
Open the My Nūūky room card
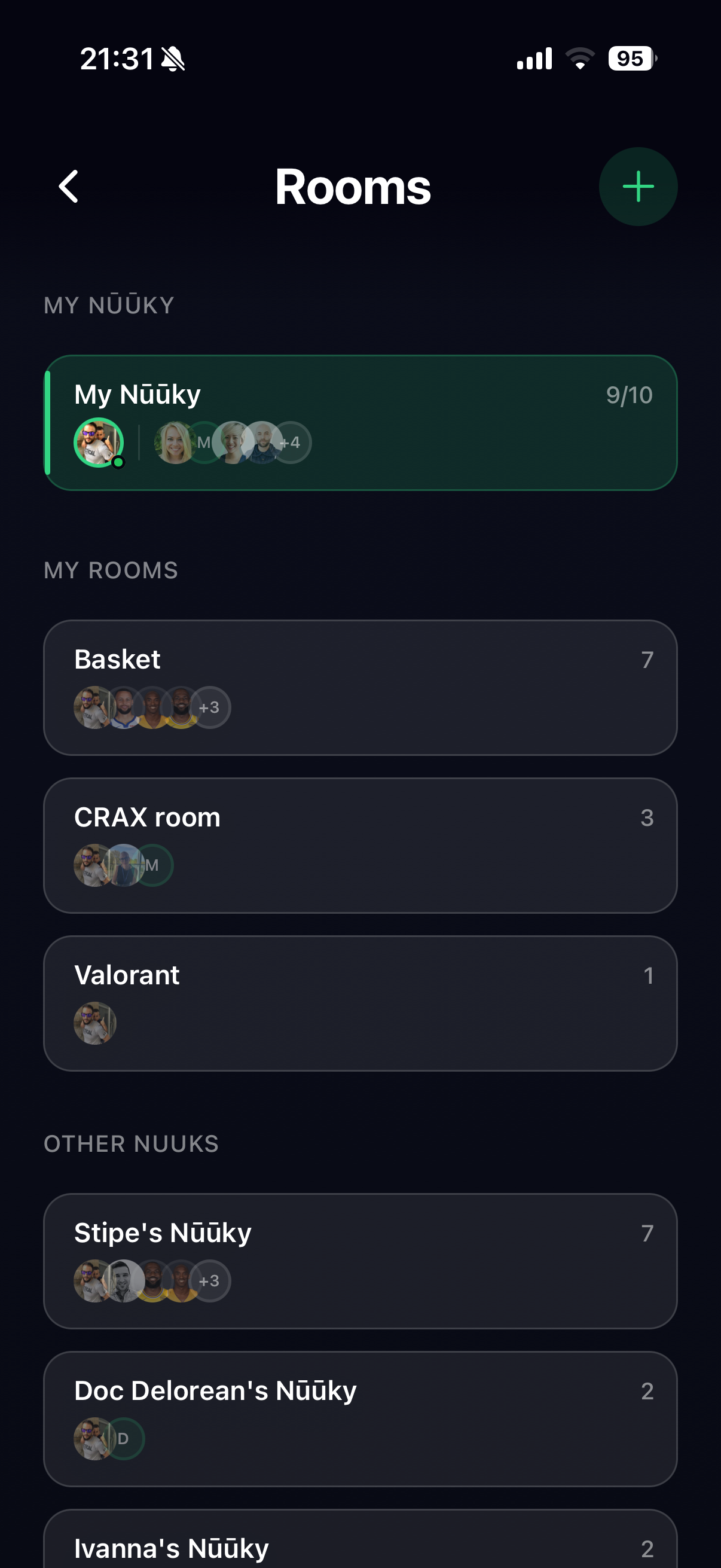click(360, 421)
